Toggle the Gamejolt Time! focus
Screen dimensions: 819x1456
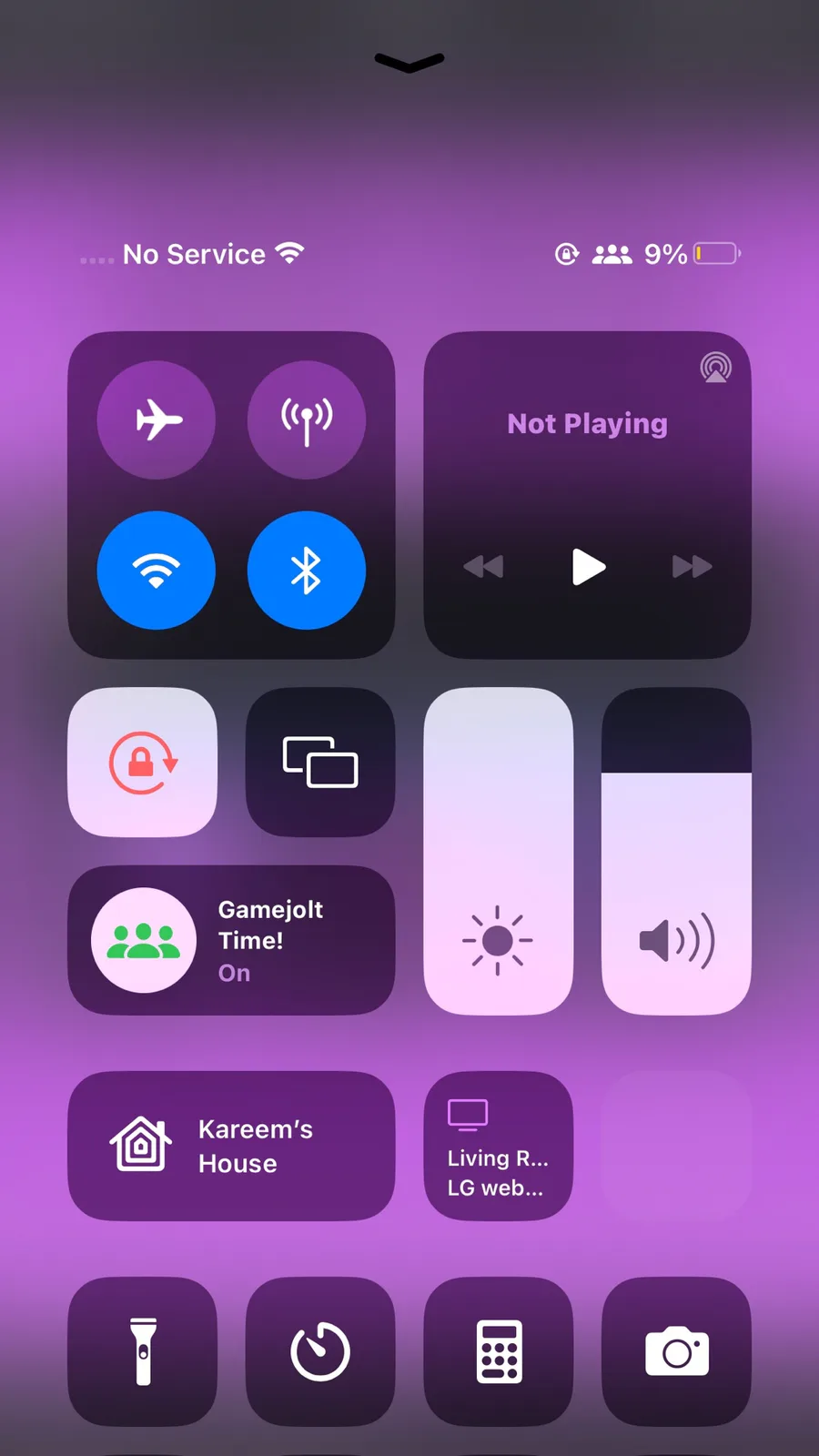(232, 940)
